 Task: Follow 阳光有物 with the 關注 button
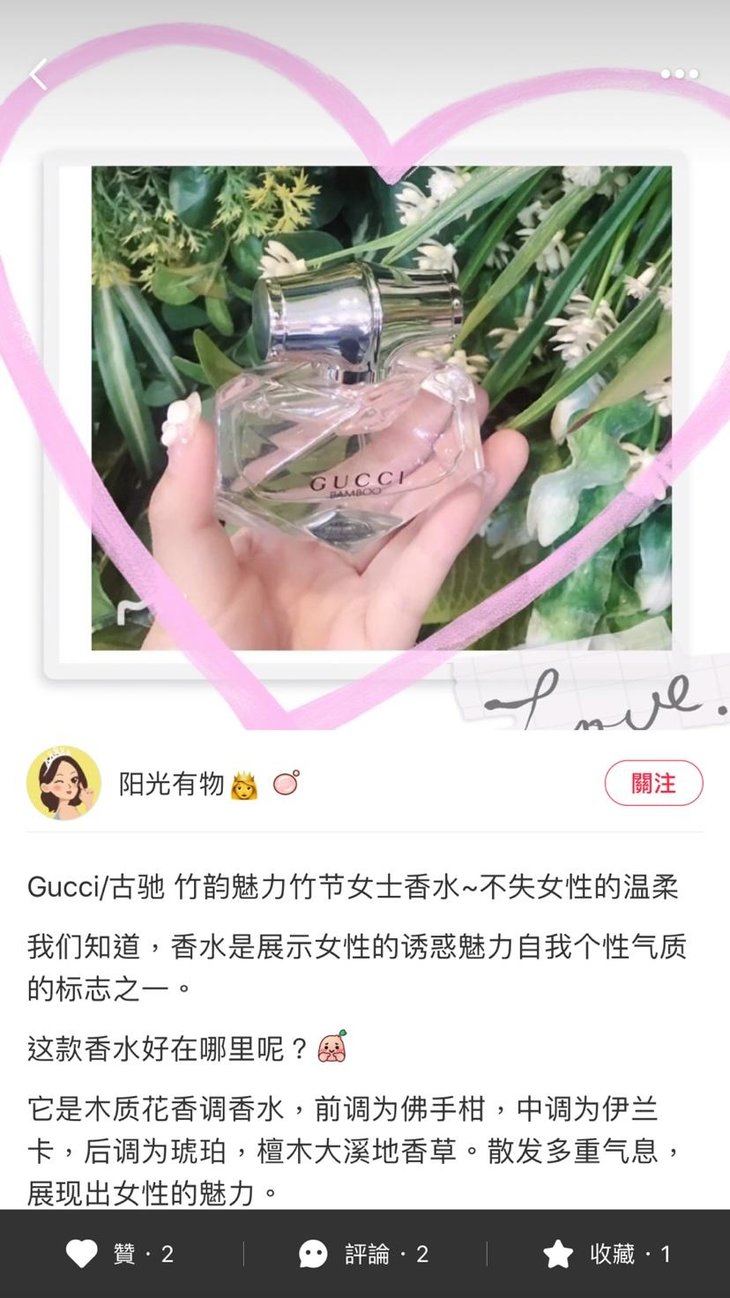(654, 783)
